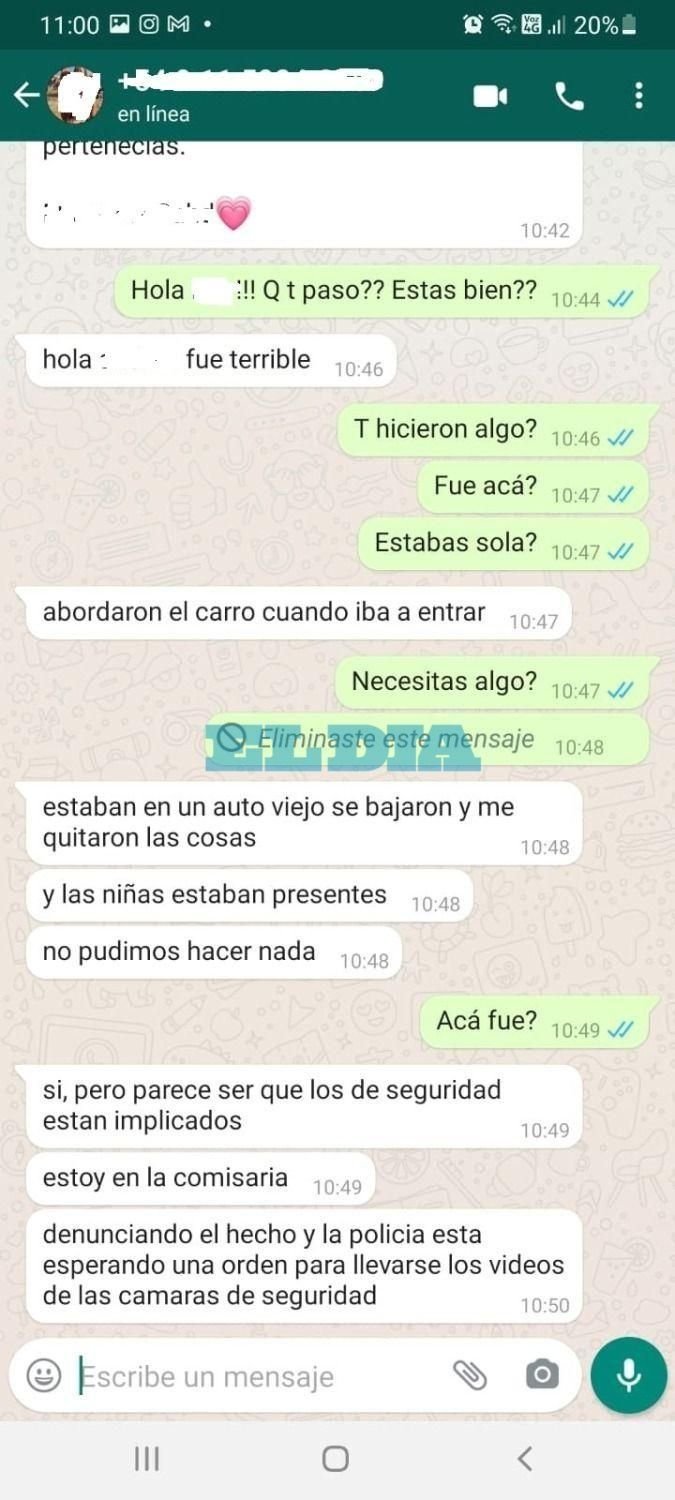Start a video call with this contact
Viewport: 675px width, 1500px height.
pyautogui.click(x=490, y=96)
